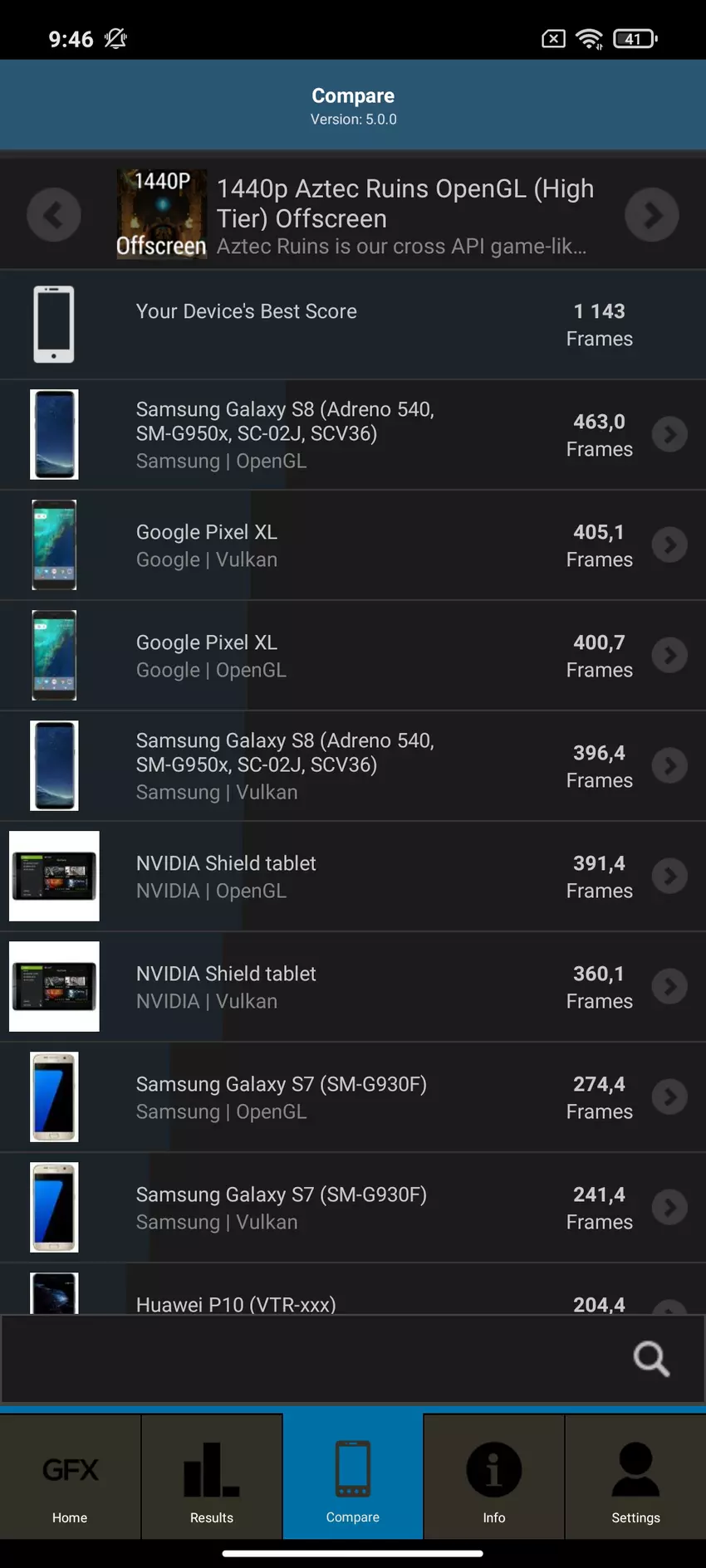706x1568 pixels.
Task: Go to the next benchmark test
Action: click(x=651, y=215)
